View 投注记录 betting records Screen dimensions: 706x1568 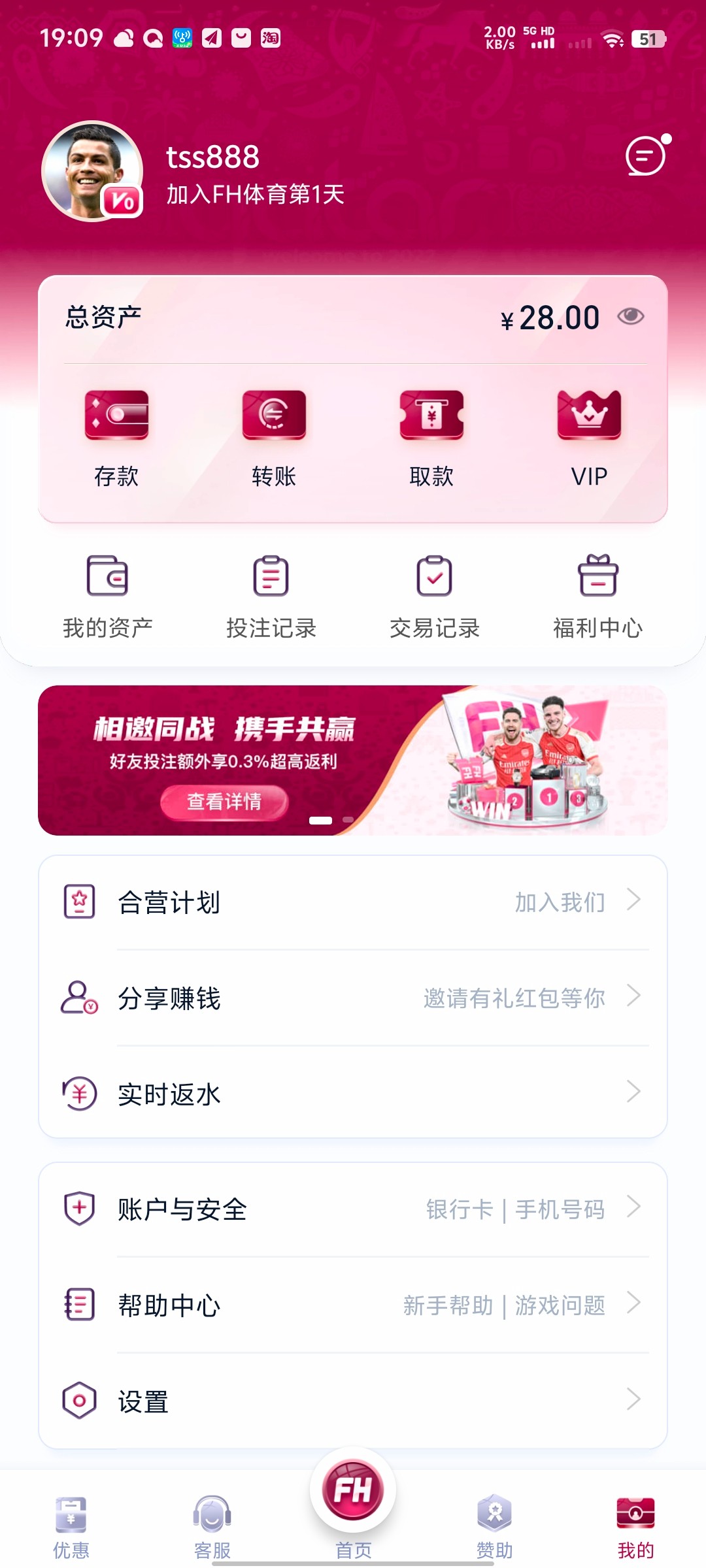click(x=271, y=596)
